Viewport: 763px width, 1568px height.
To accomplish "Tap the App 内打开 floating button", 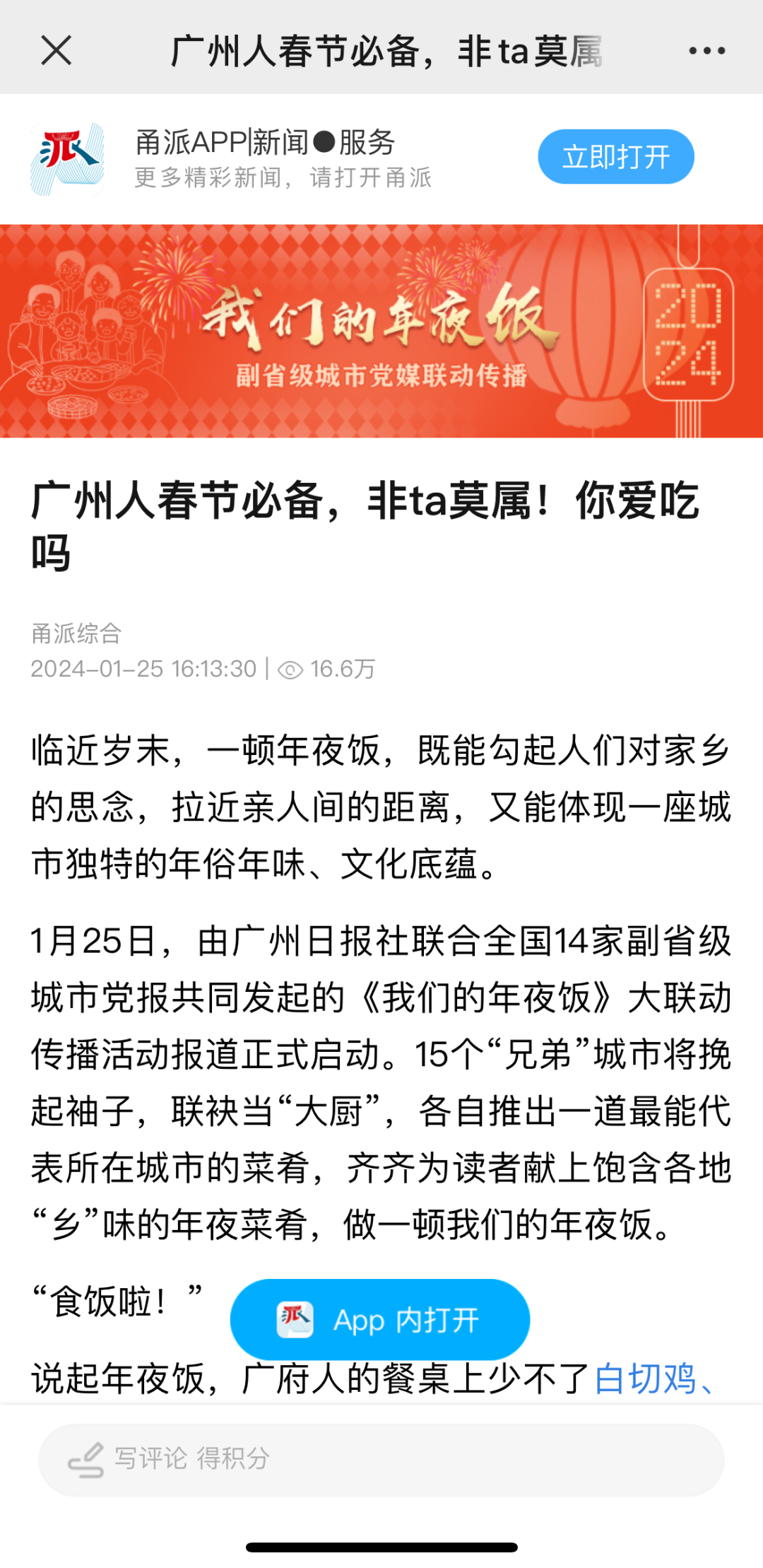I will 380,1319.
